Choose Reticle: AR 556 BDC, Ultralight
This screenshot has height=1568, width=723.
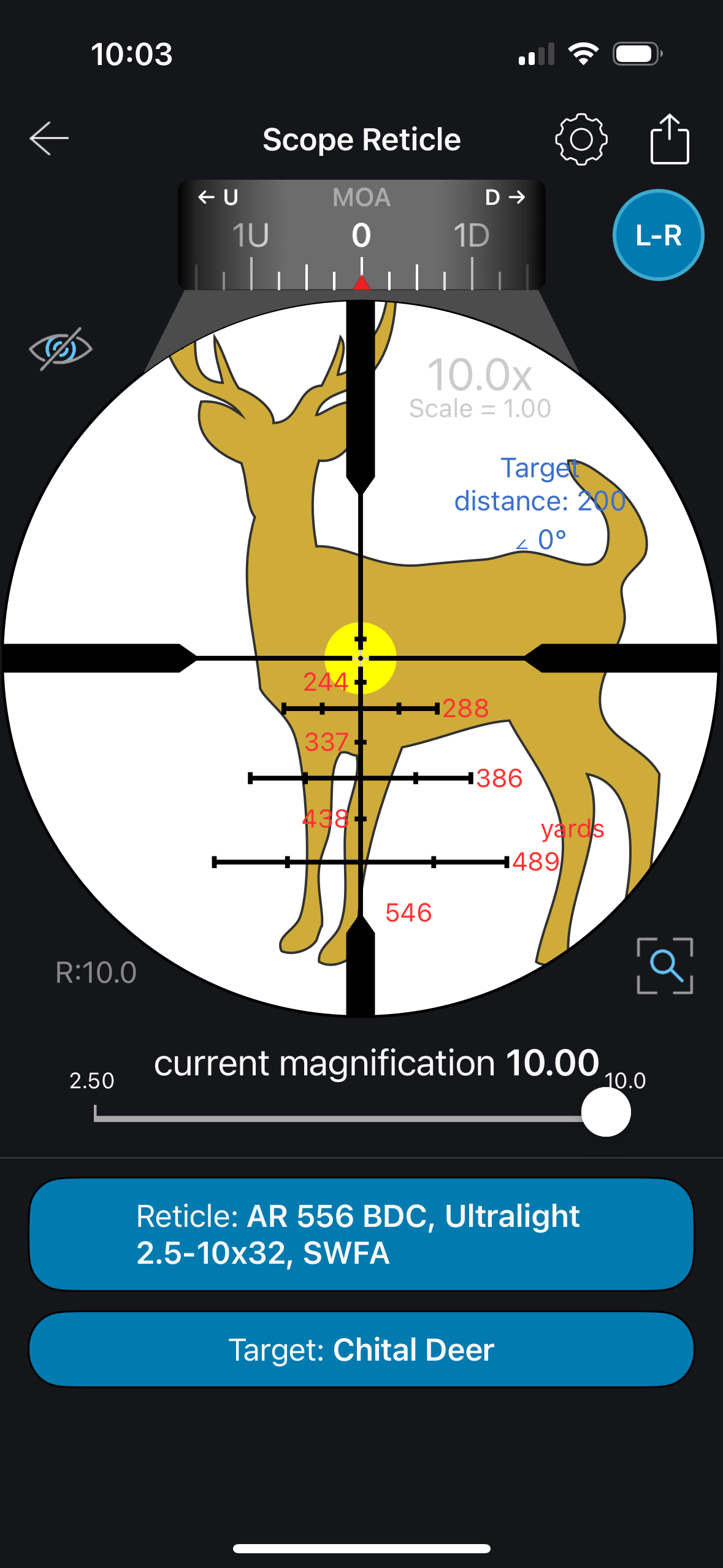point(361,1236)
